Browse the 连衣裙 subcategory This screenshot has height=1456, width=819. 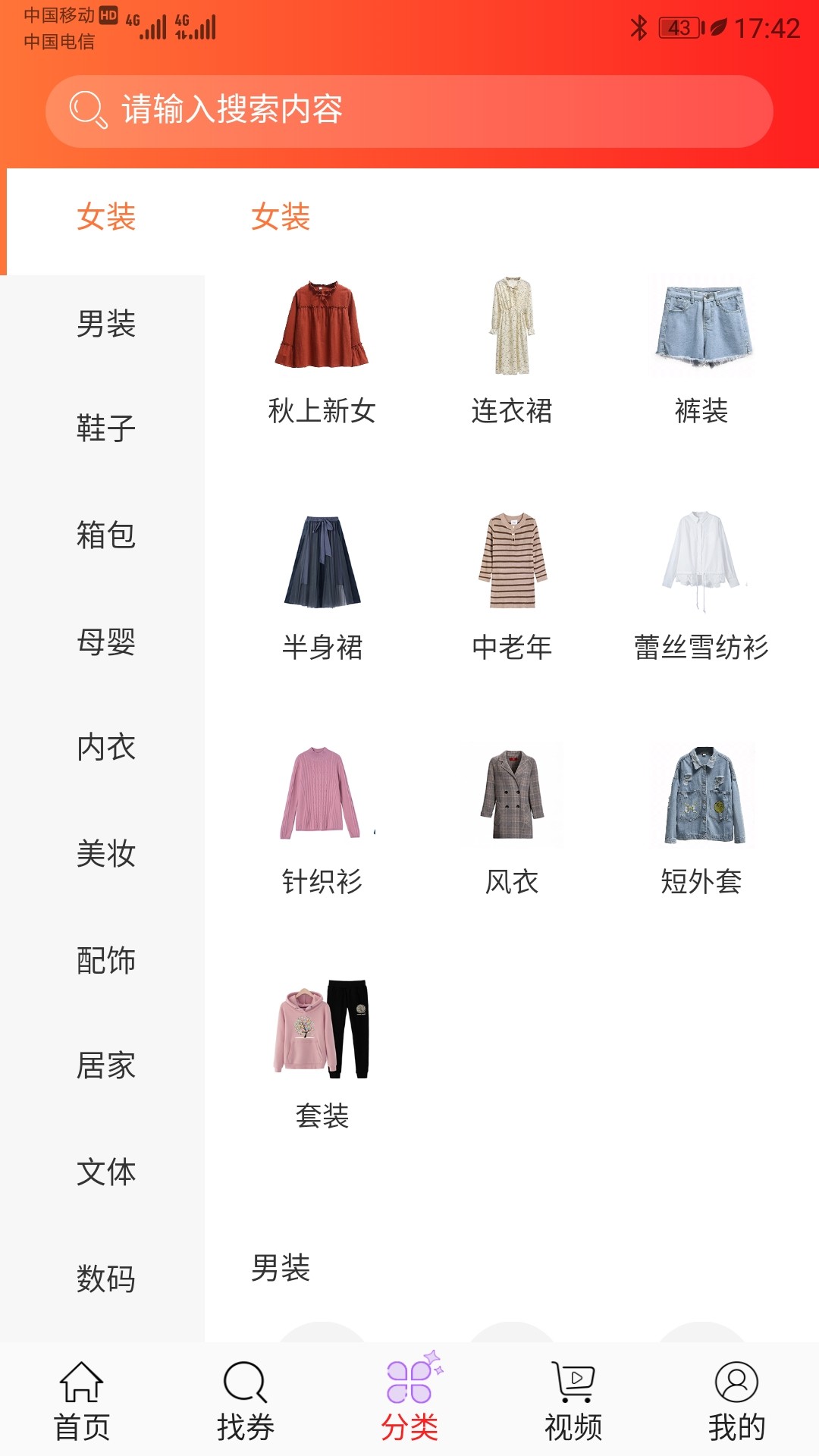(x=512, y=349)
